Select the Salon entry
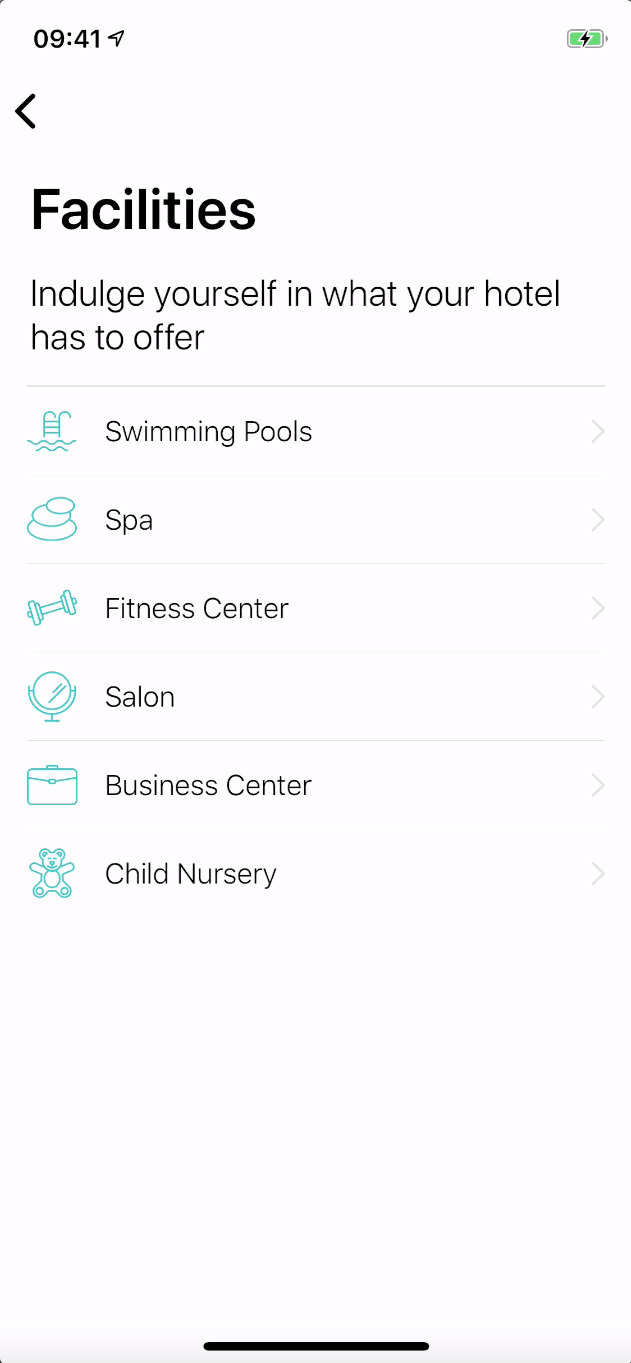Viewport: 631px width, 1363px height. [x=315, y=697]
